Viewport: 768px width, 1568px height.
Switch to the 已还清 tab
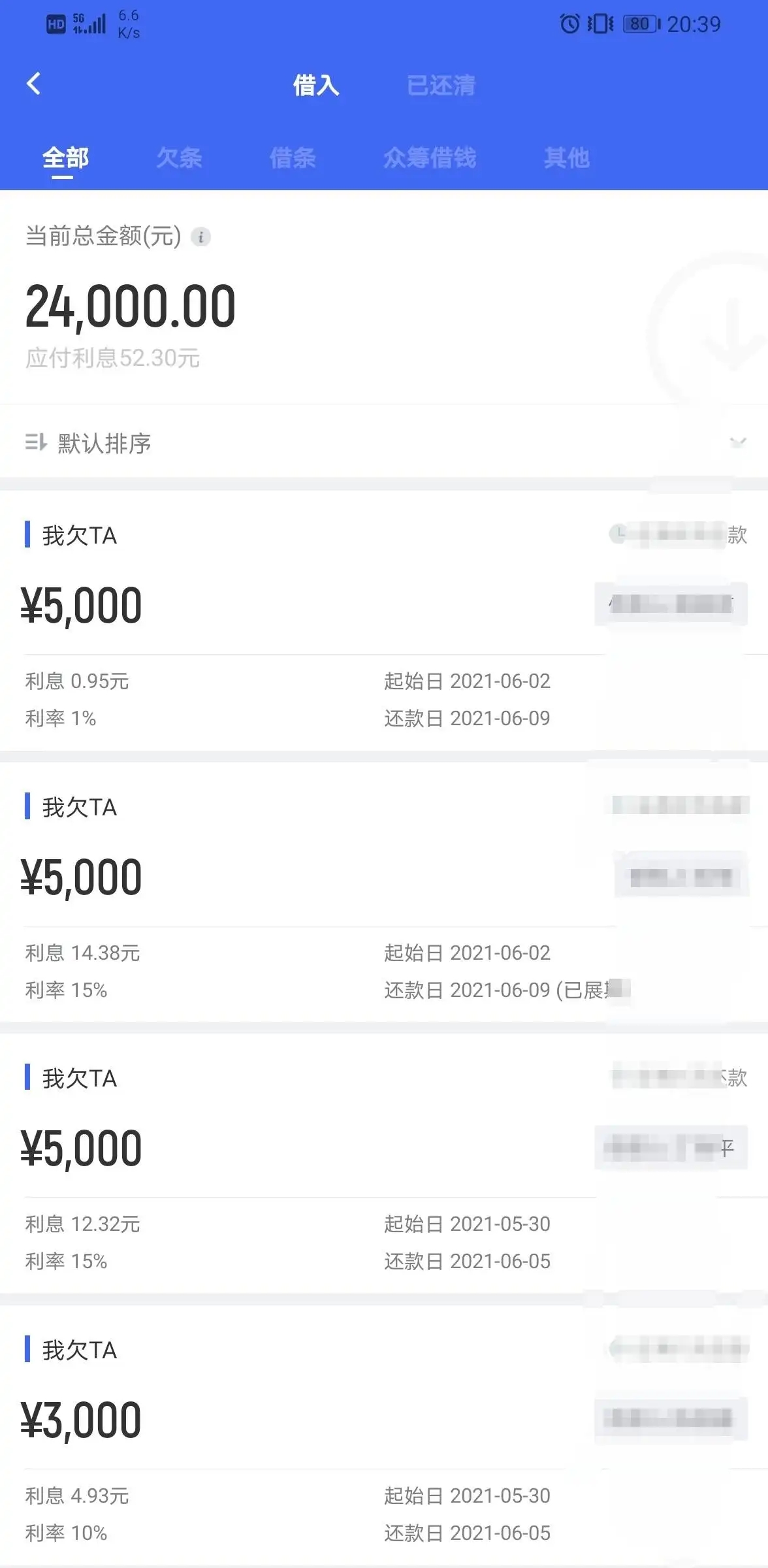click(441, 86)
